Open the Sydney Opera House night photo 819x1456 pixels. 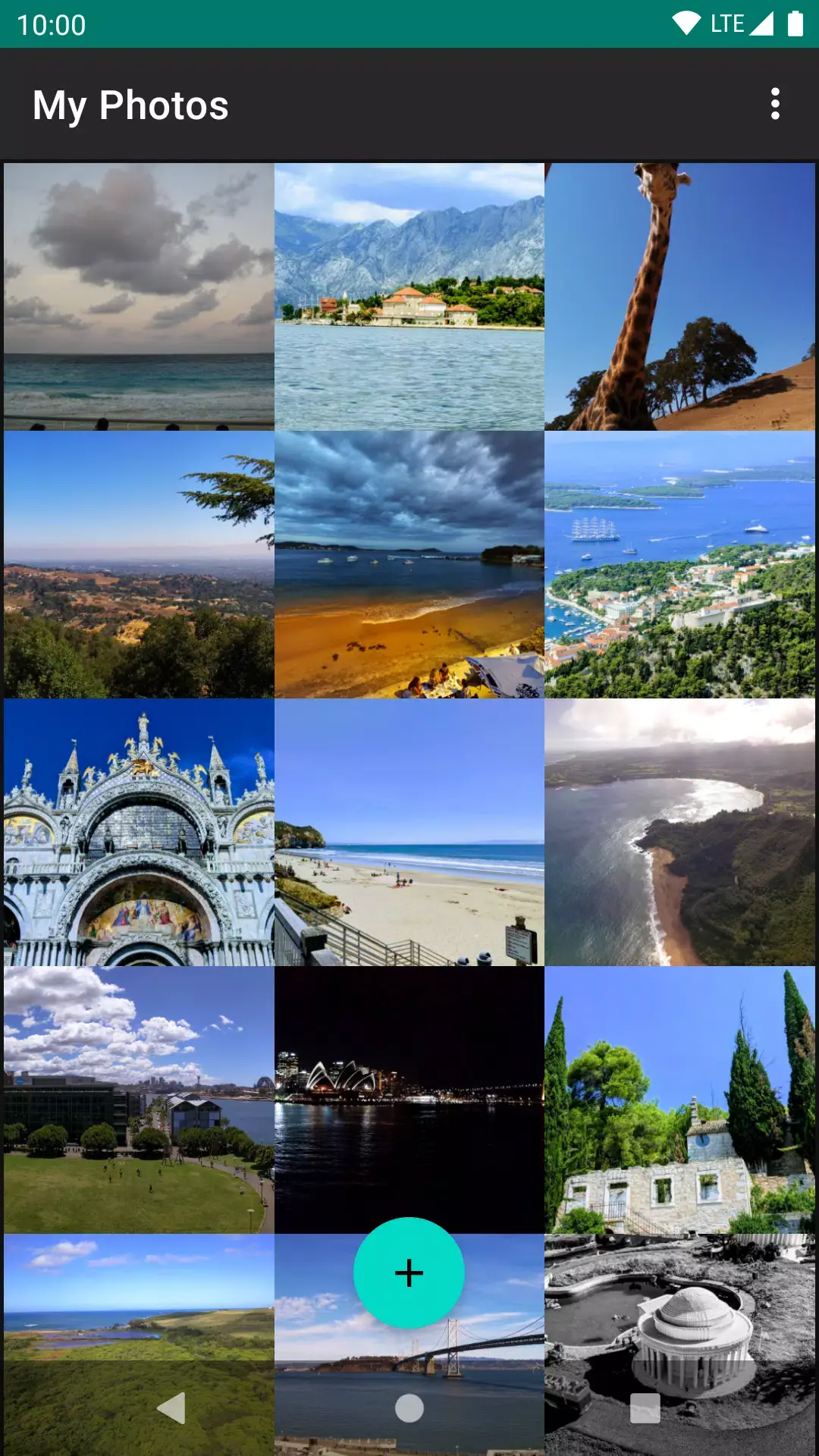[409, 1100]
